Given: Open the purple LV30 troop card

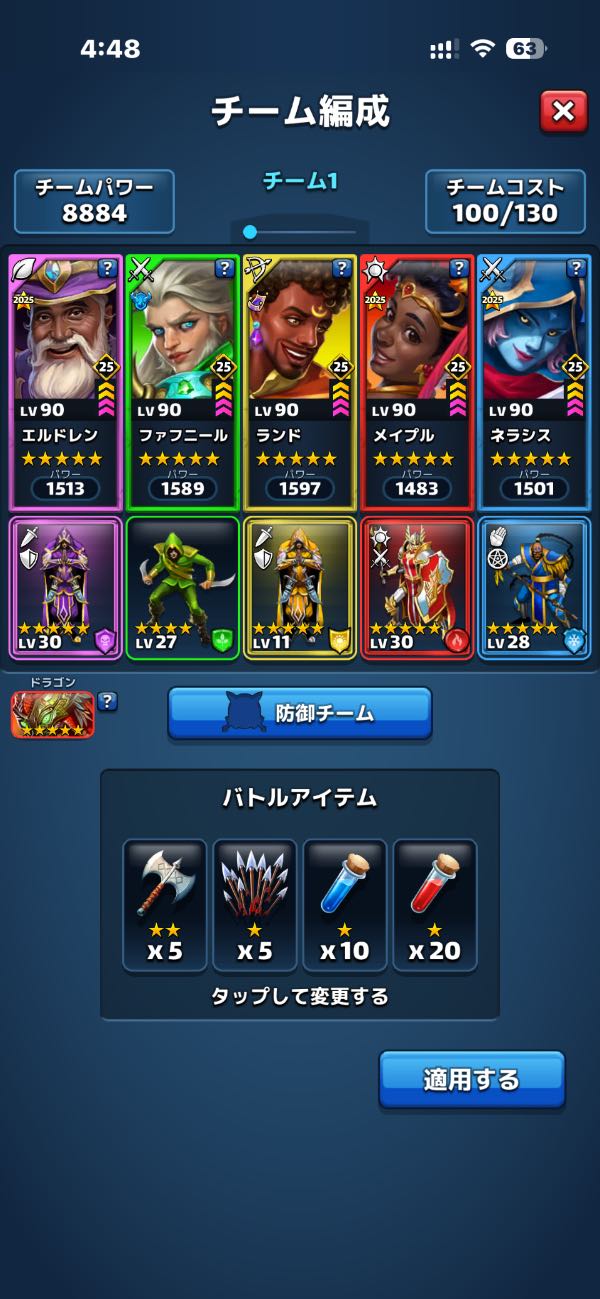Looking at the screenshot, I should point(66,588).
